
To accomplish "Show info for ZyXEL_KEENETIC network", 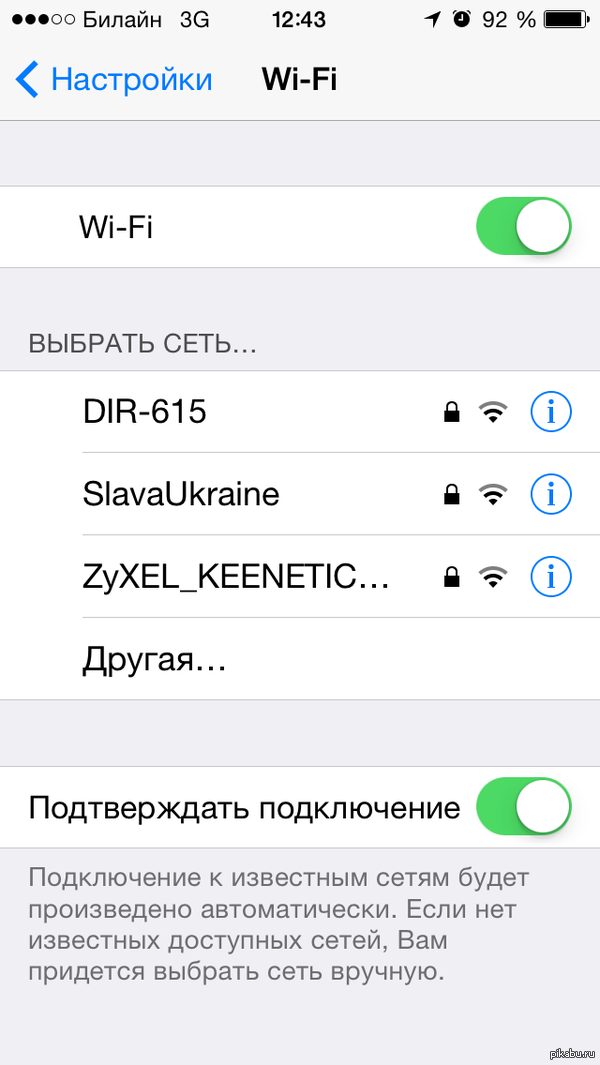I will (x=550, y=577).
